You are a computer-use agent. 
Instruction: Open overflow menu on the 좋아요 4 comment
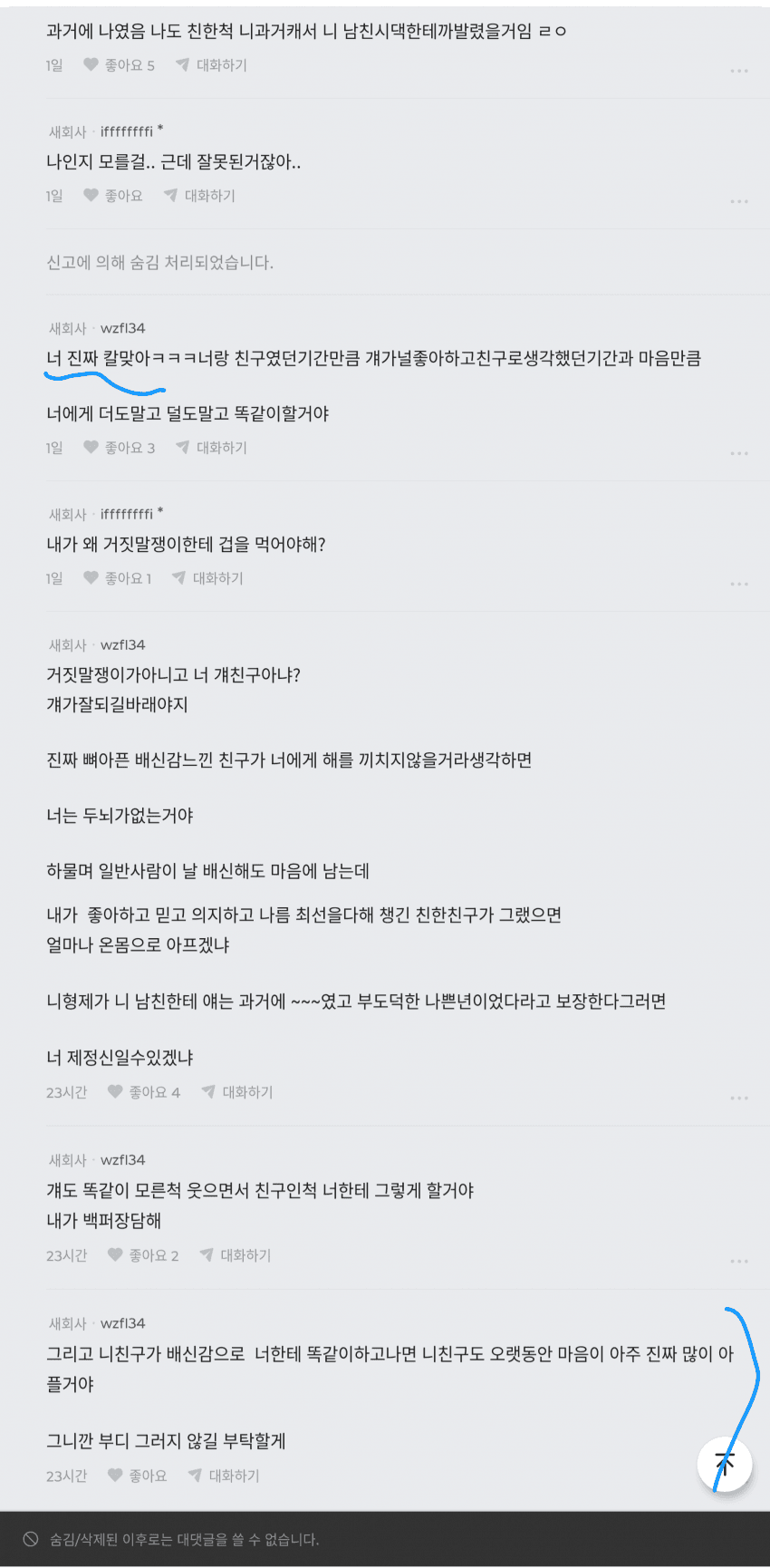click(x=739, y=1098)
